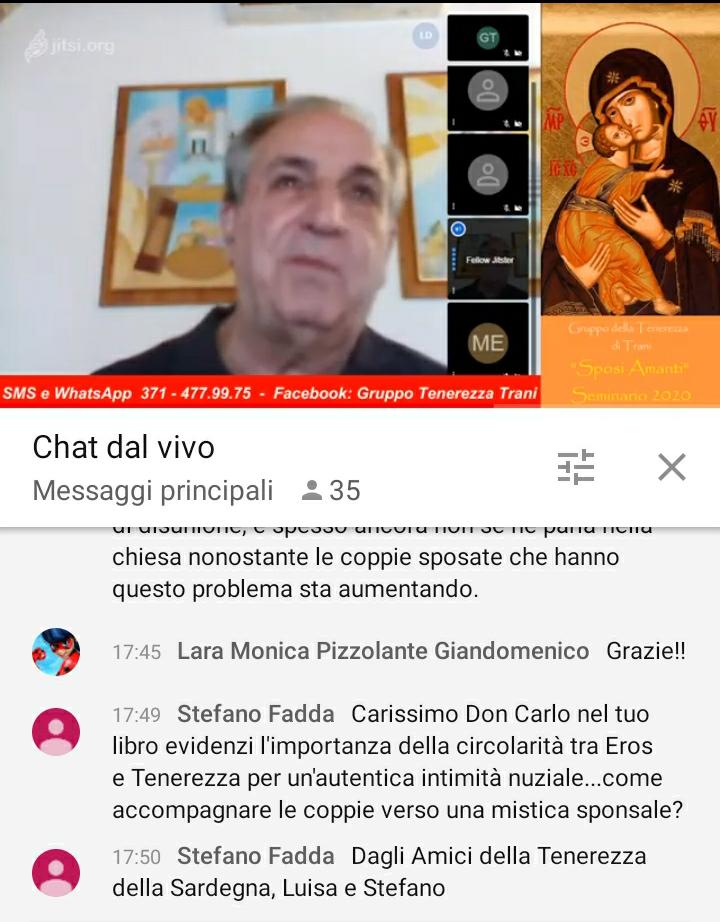Expand the Messaggi principali chat mode selector
The height and width of the screenshot is (922, 720).
tap(153, 491)
